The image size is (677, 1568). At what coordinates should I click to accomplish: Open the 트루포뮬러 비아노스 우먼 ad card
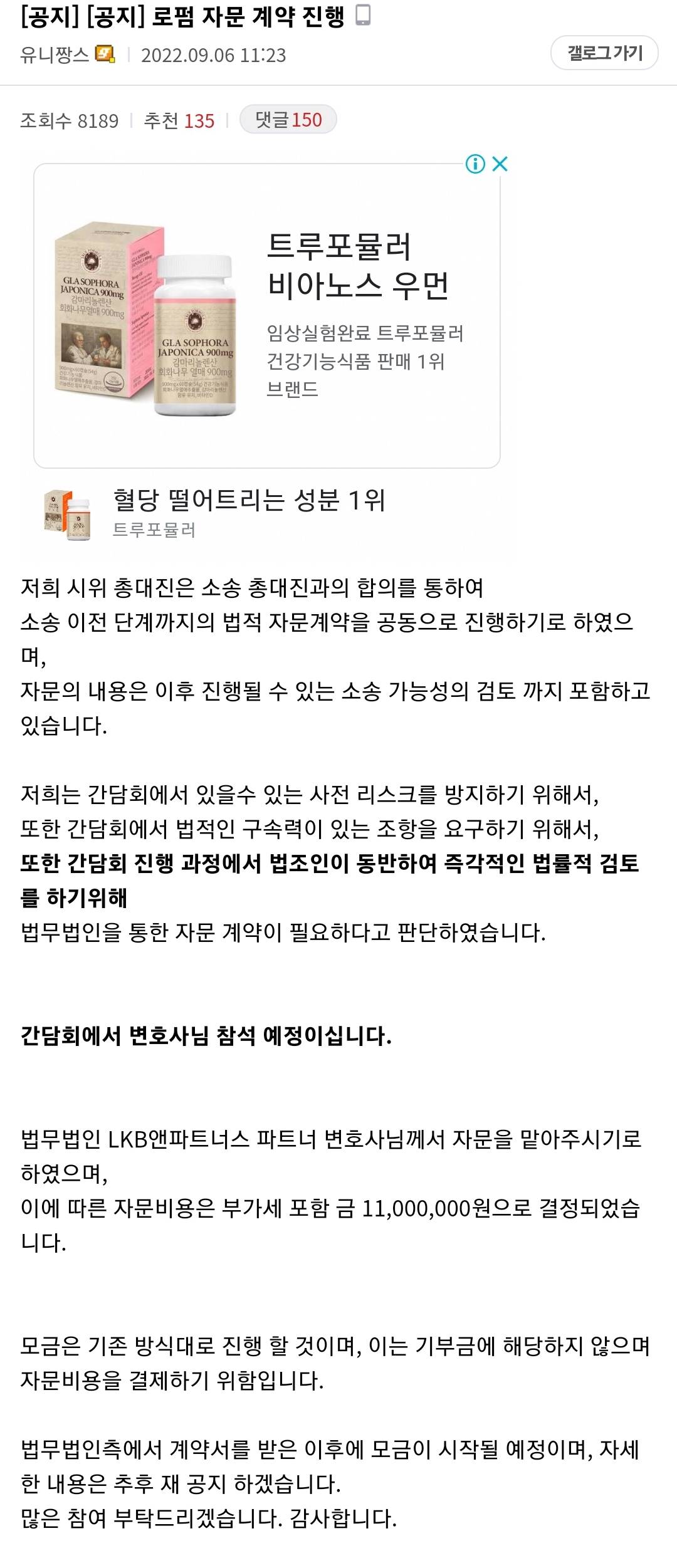coord(266,316)
